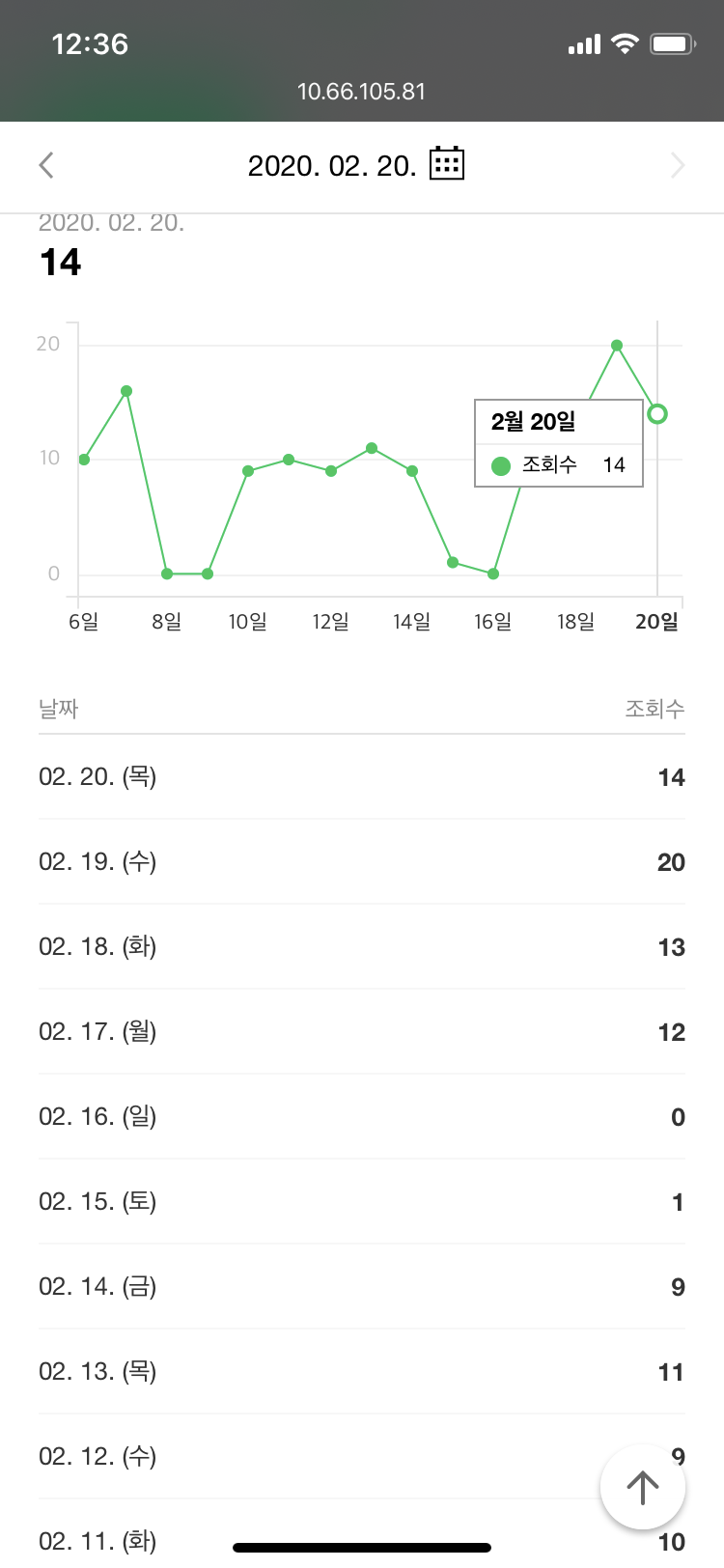Tap the battery indicator in the status bar
724x1568 pixels.
[671, 42]
